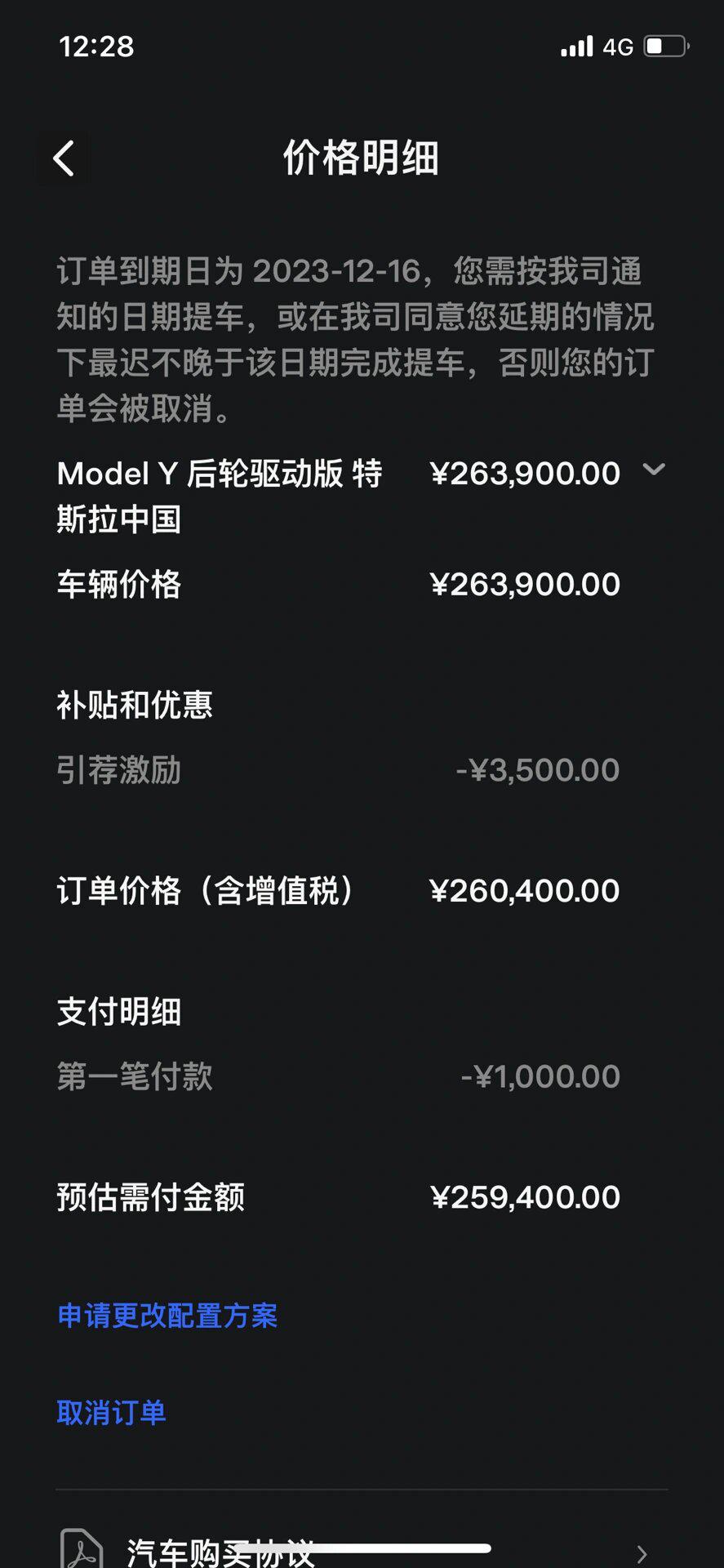Click the 预估需付金额 amount
The width and height of the screenshot is (724, 1568).
(x=526, y=1196)
